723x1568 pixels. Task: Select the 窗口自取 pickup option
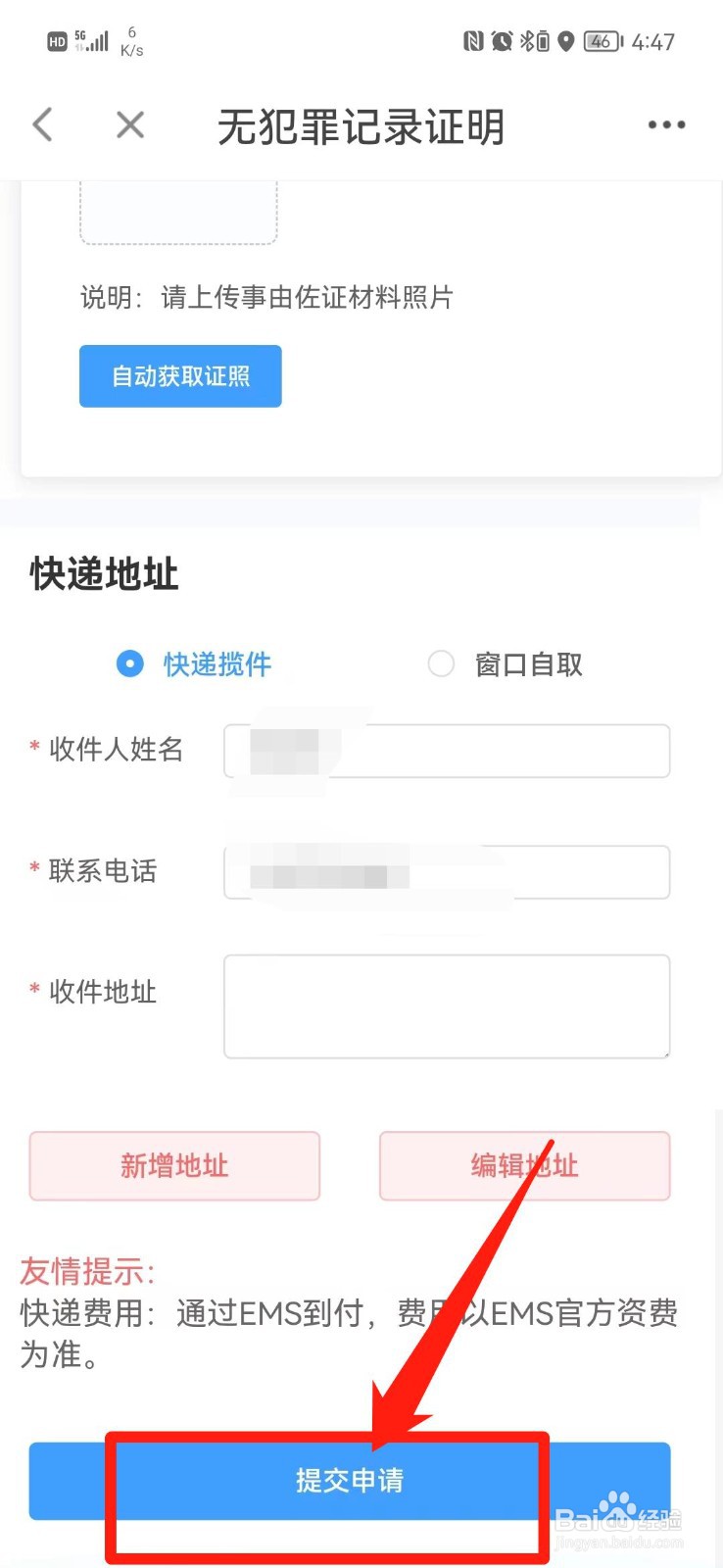pos(526,664)
